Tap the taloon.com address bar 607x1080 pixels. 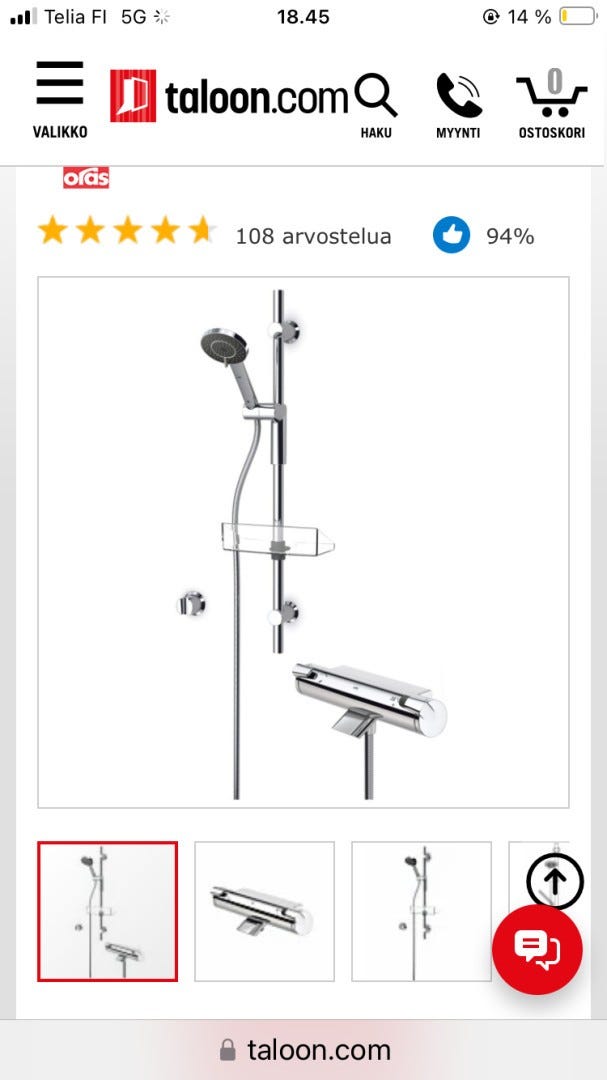(304, 1050)
